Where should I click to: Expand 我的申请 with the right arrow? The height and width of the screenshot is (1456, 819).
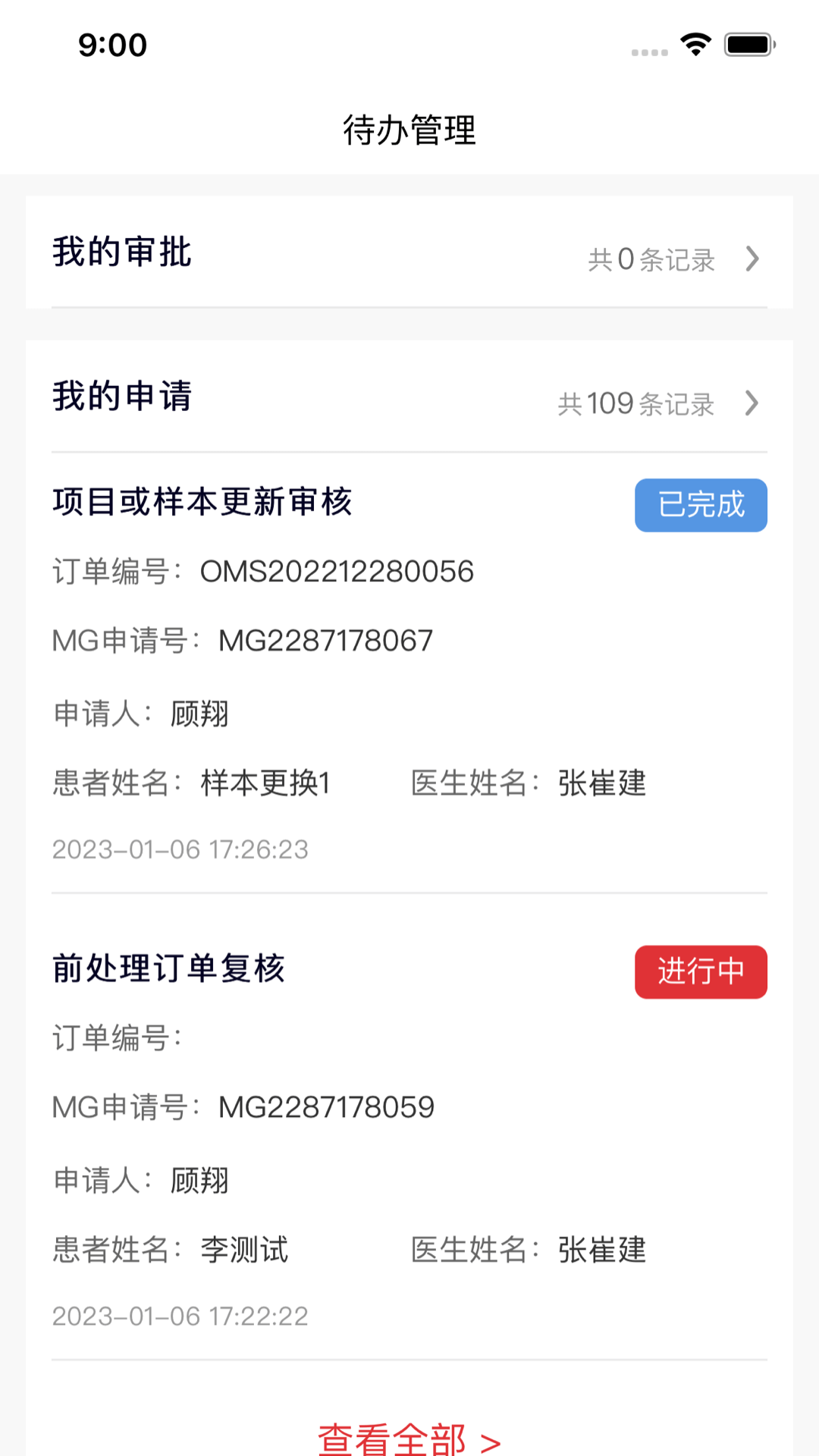(752, 404)
